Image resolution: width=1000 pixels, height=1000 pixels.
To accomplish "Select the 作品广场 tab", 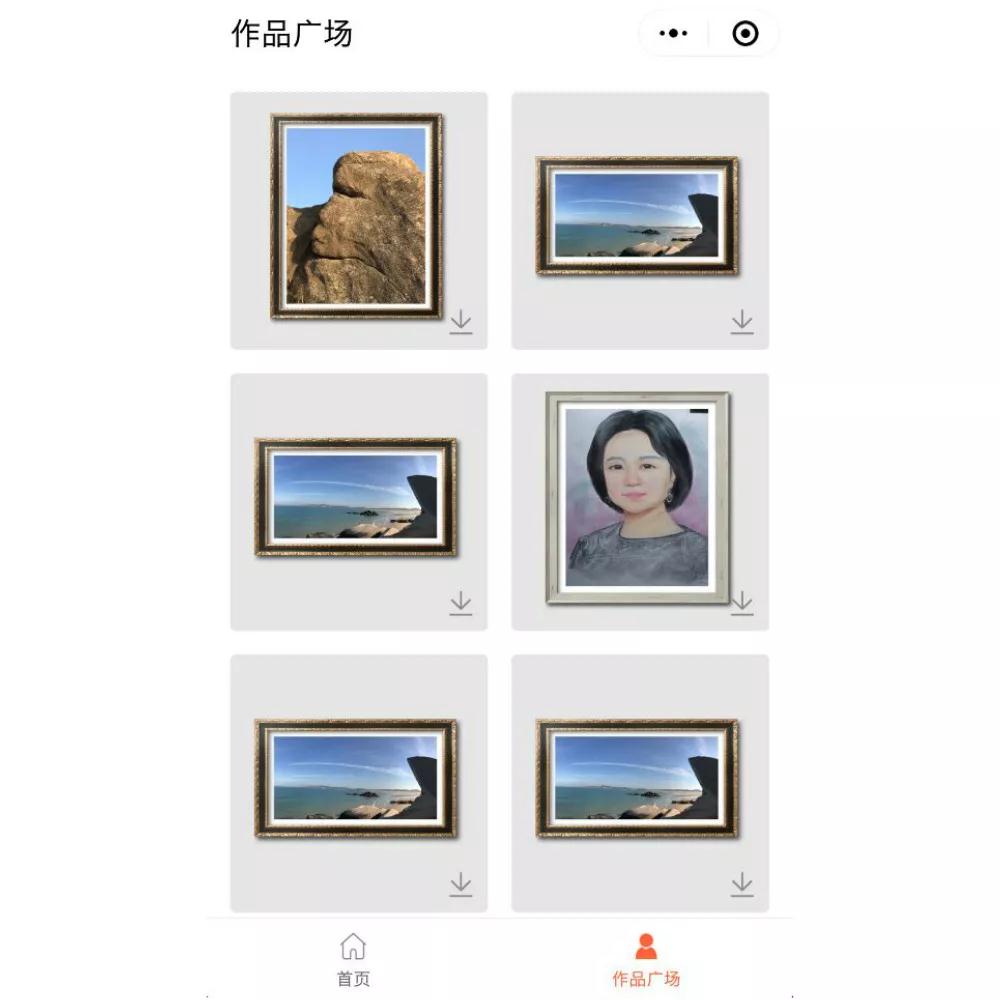I will point(646,959).
